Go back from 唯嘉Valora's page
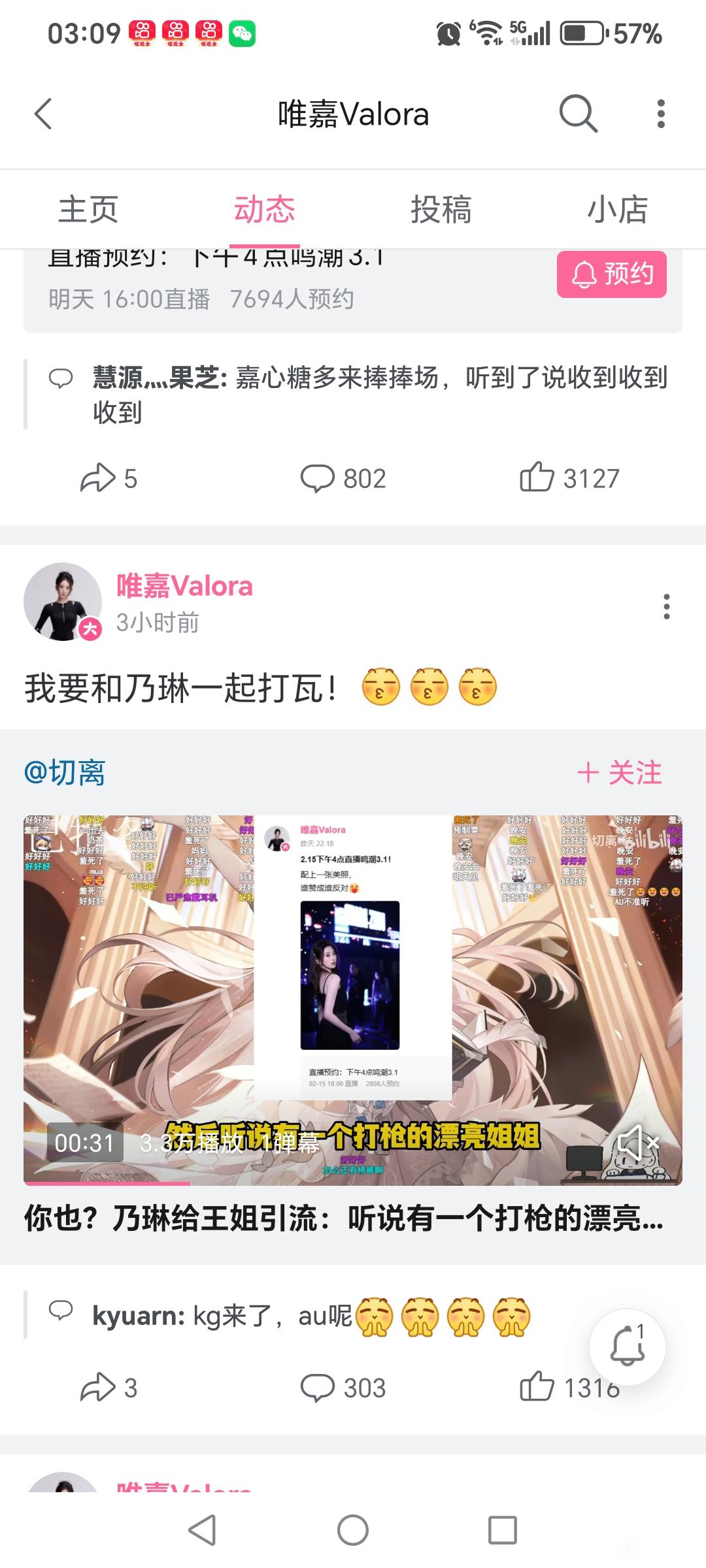 [x=43, y=114]
